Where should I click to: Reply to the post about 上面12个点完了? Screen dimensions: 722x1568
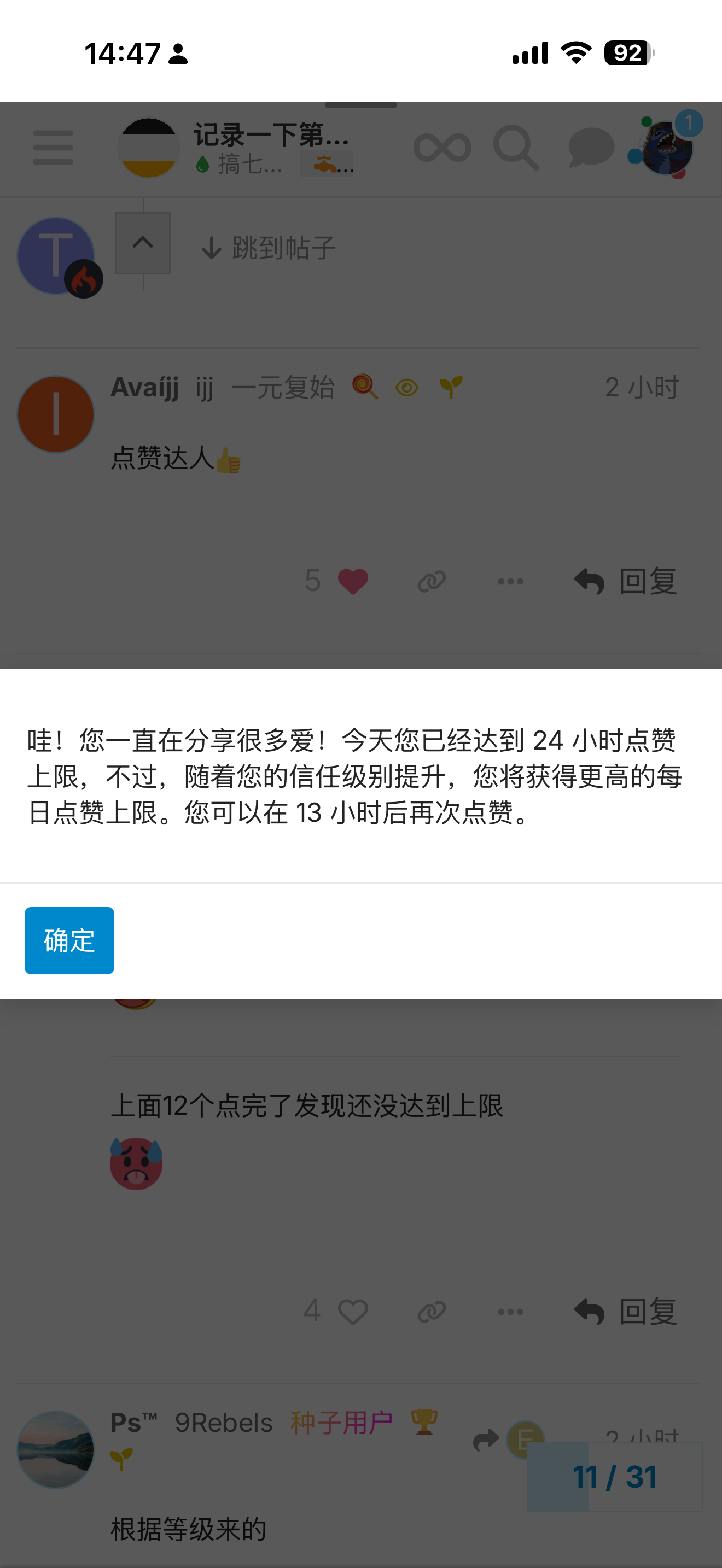pos(625,1311)
